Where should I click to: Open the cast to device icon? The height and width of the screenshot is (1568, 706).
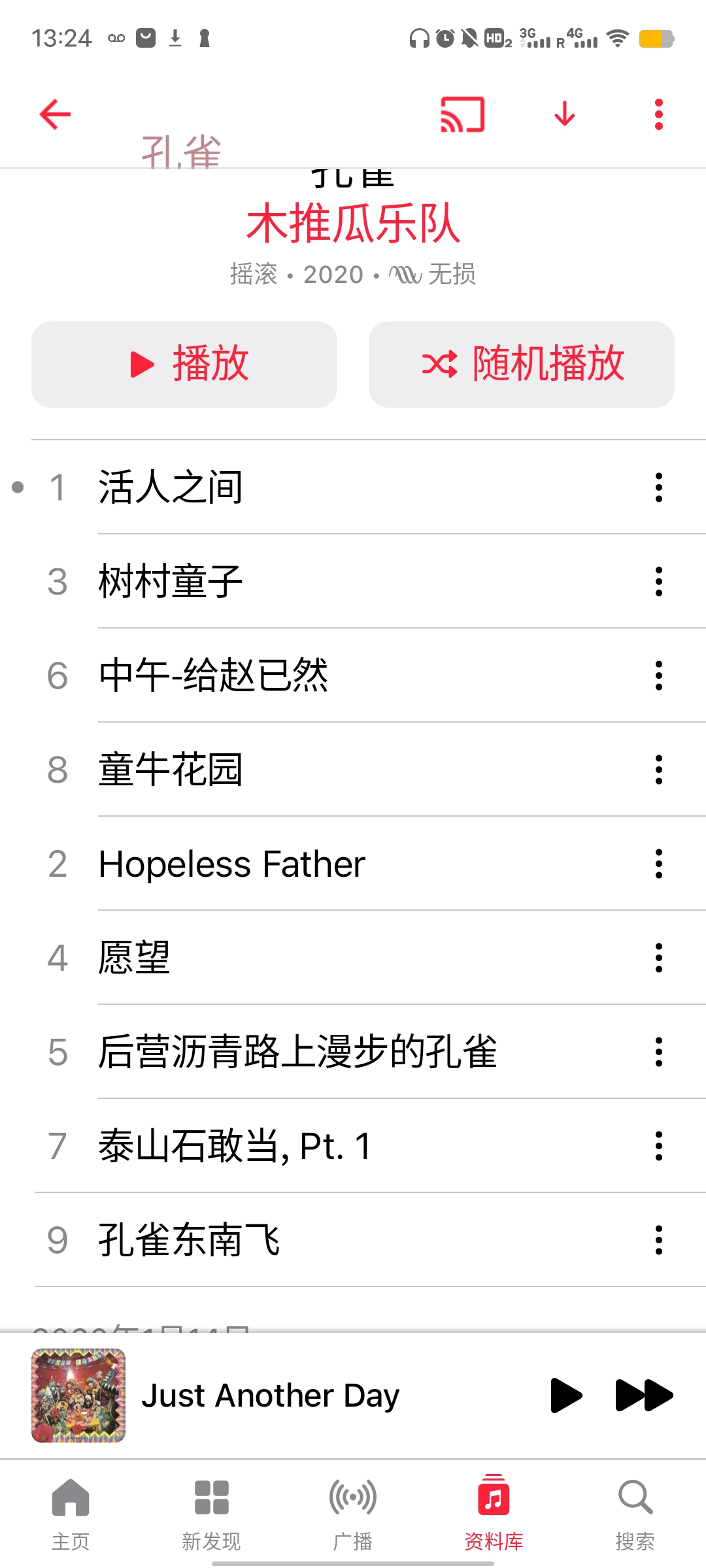(x=462, y=115)
